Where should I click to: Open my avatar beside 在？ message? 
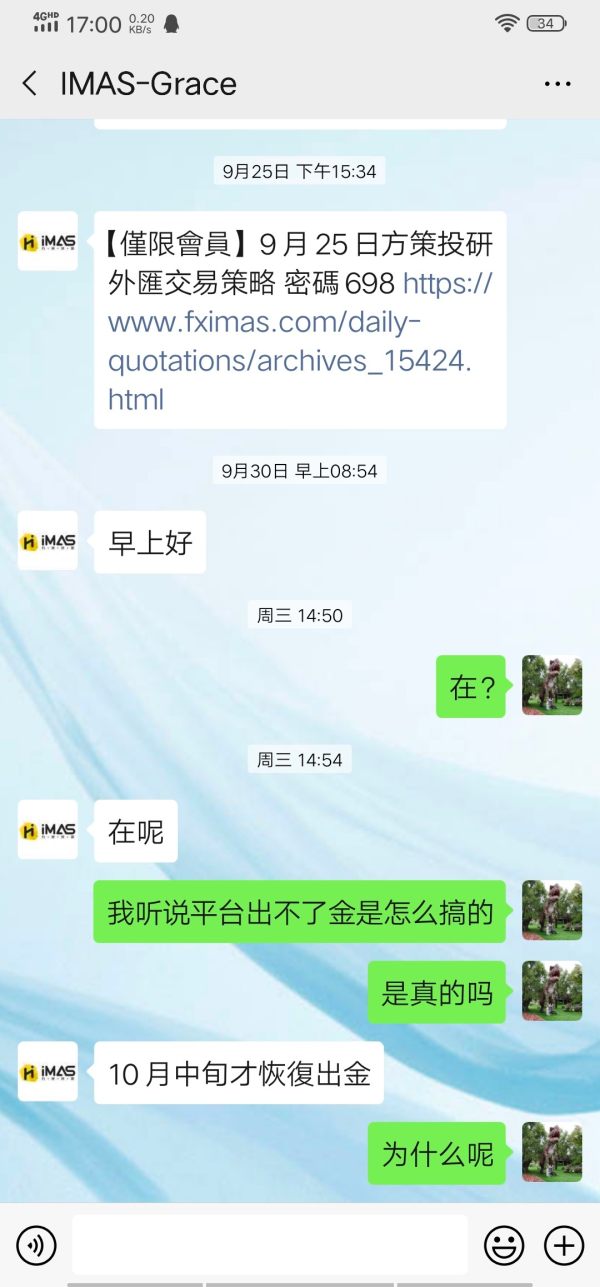point(552,686)
